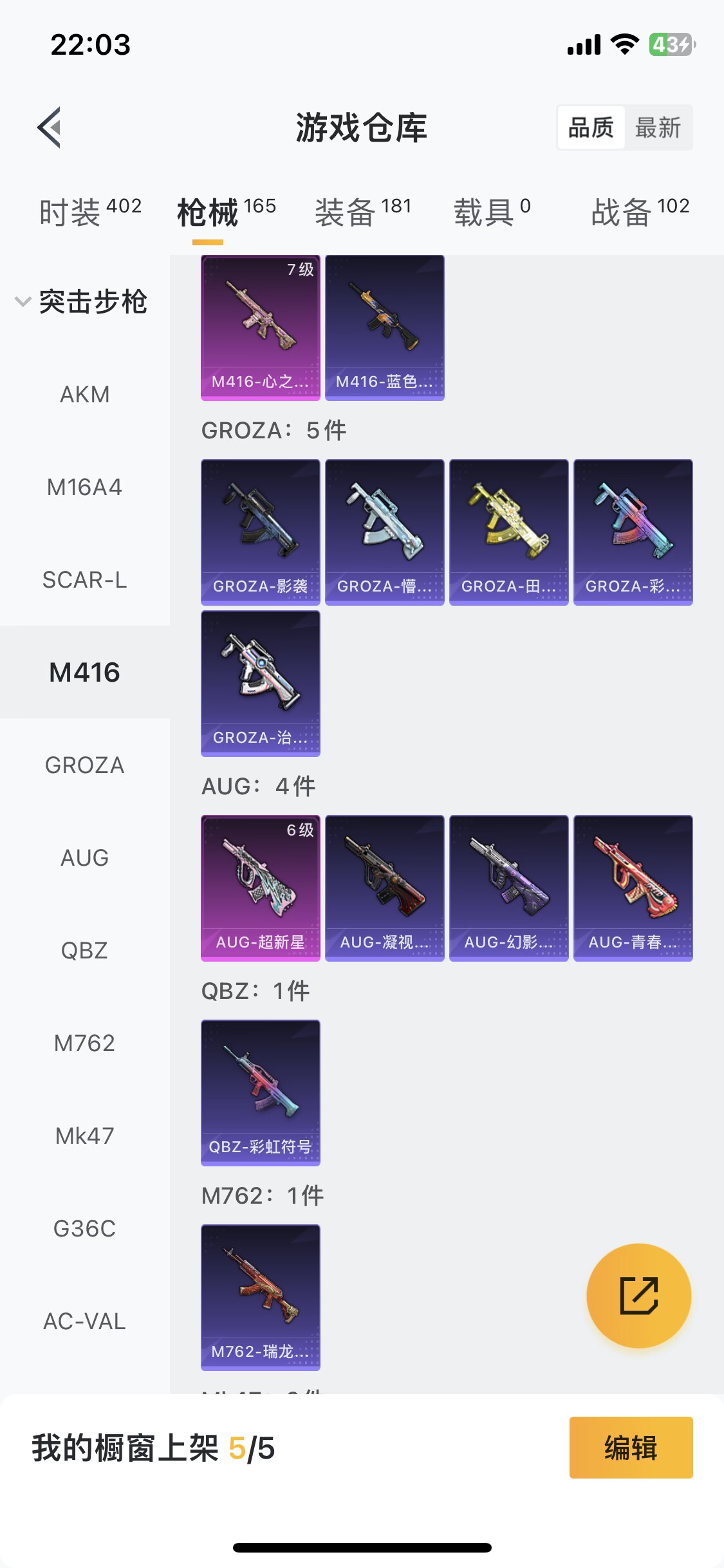Viewport: 724px width, 1568px height.
Task: Tap the QBZ-彩虹符号 skin card
Action: pyautogui.click(x=261, y=1093)
